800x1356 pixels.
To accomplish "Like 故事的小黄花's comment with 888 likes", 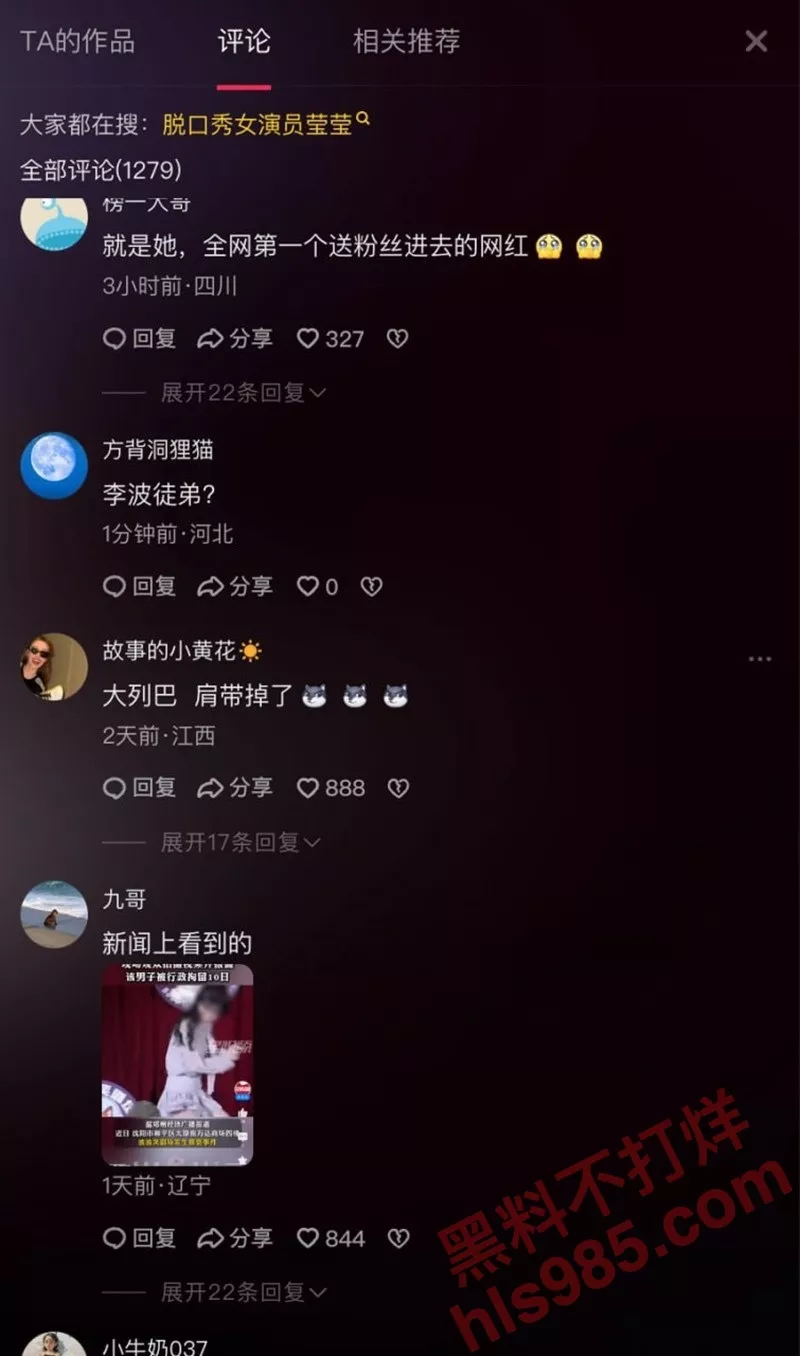I will (x=330, y=788).
